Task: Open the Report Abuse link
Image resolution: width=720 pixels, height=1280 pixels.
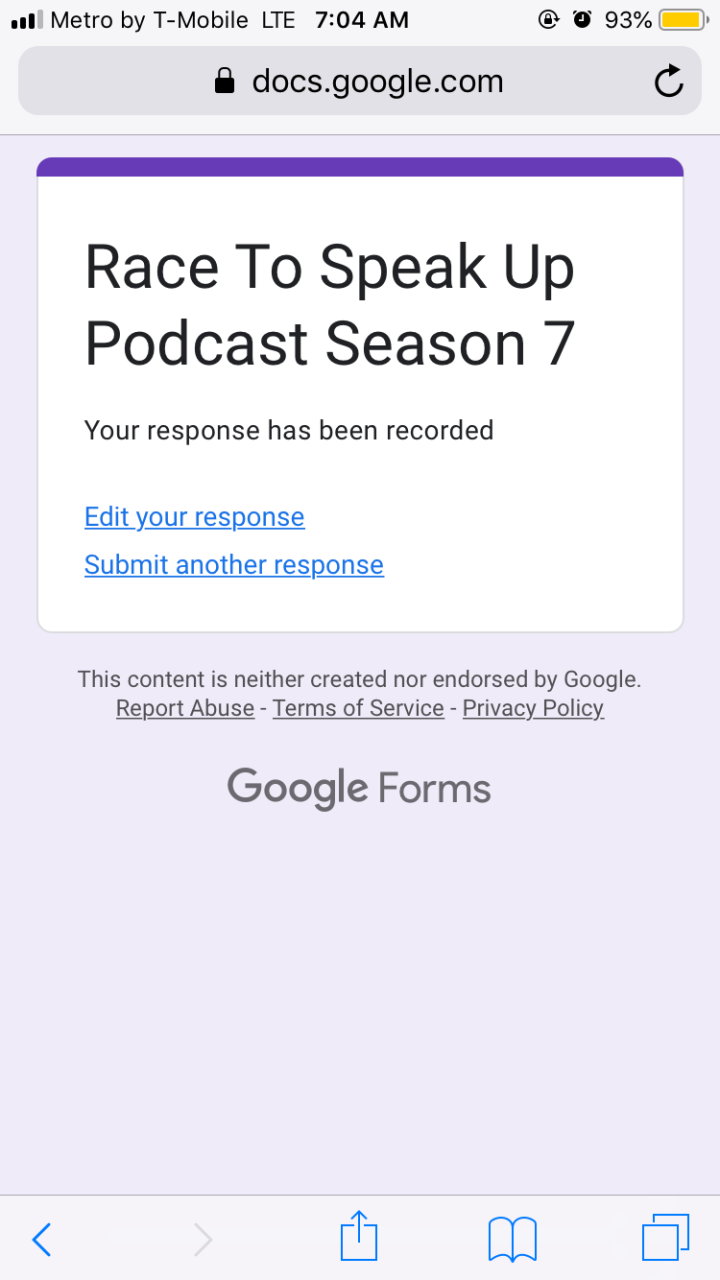Action: 185,708
